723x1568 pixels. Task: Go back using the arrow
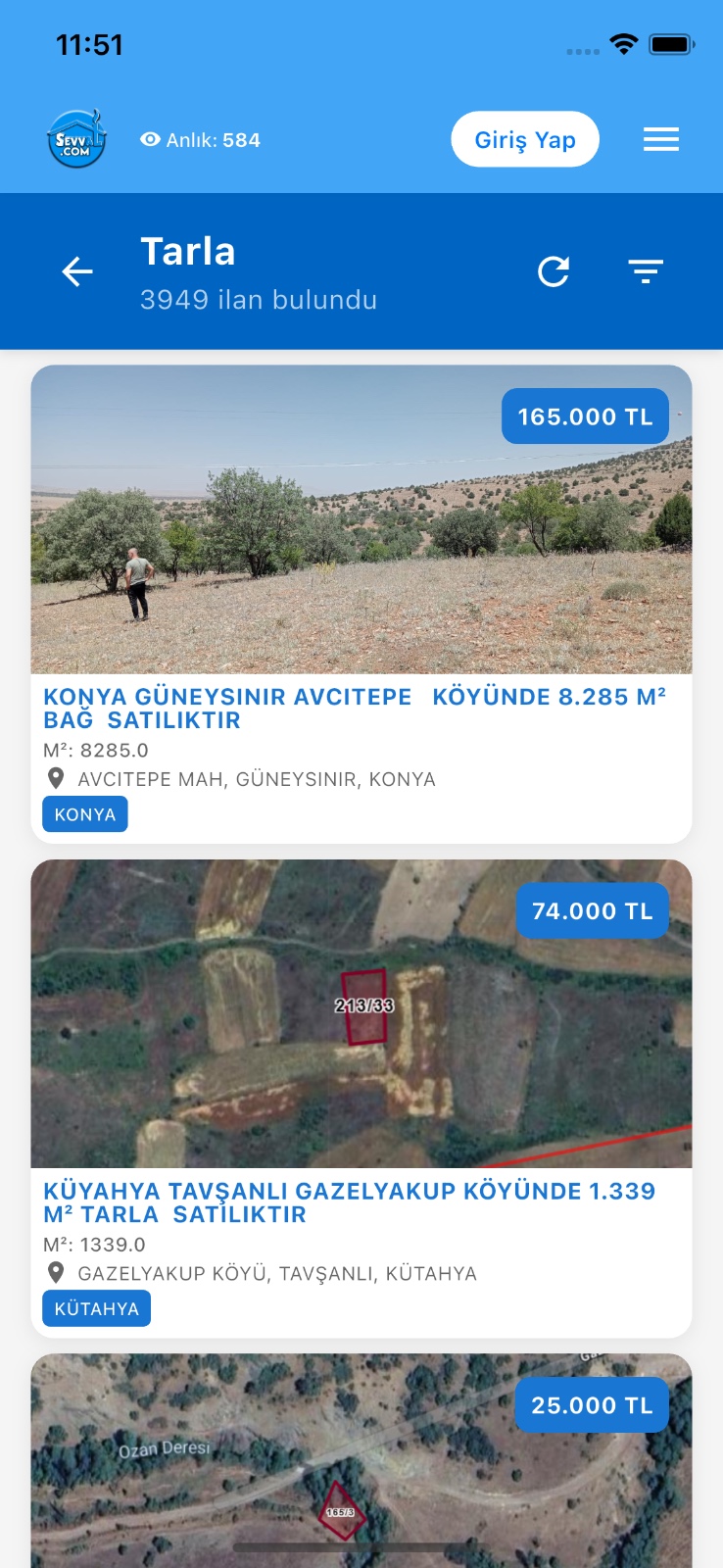click(77, 271)
